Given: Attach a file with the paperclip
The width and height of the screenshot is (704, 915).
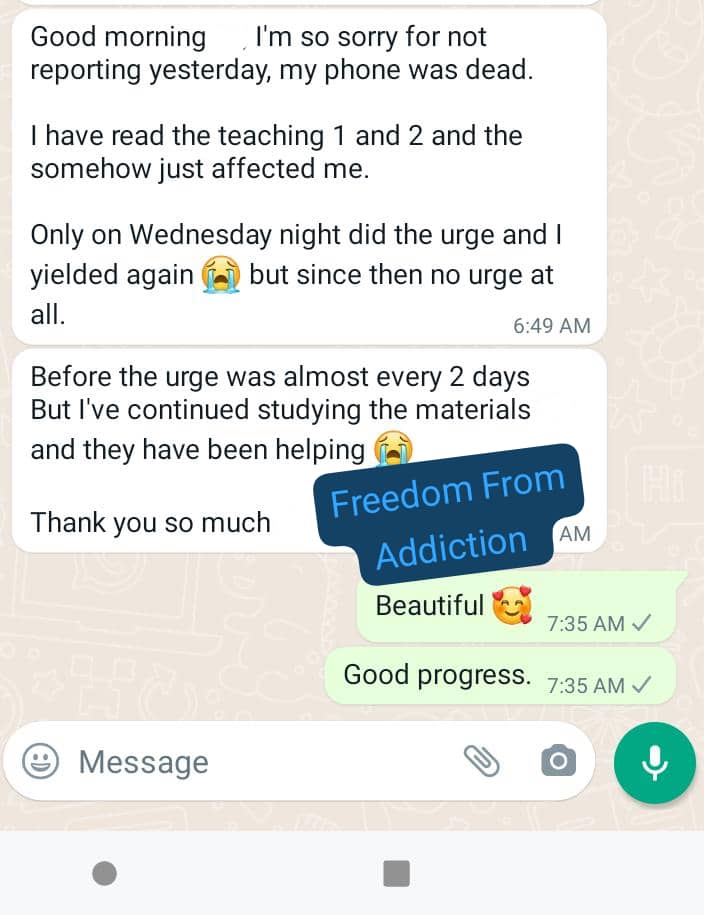Looking at the screenshot, I should (x=482, y=762).
